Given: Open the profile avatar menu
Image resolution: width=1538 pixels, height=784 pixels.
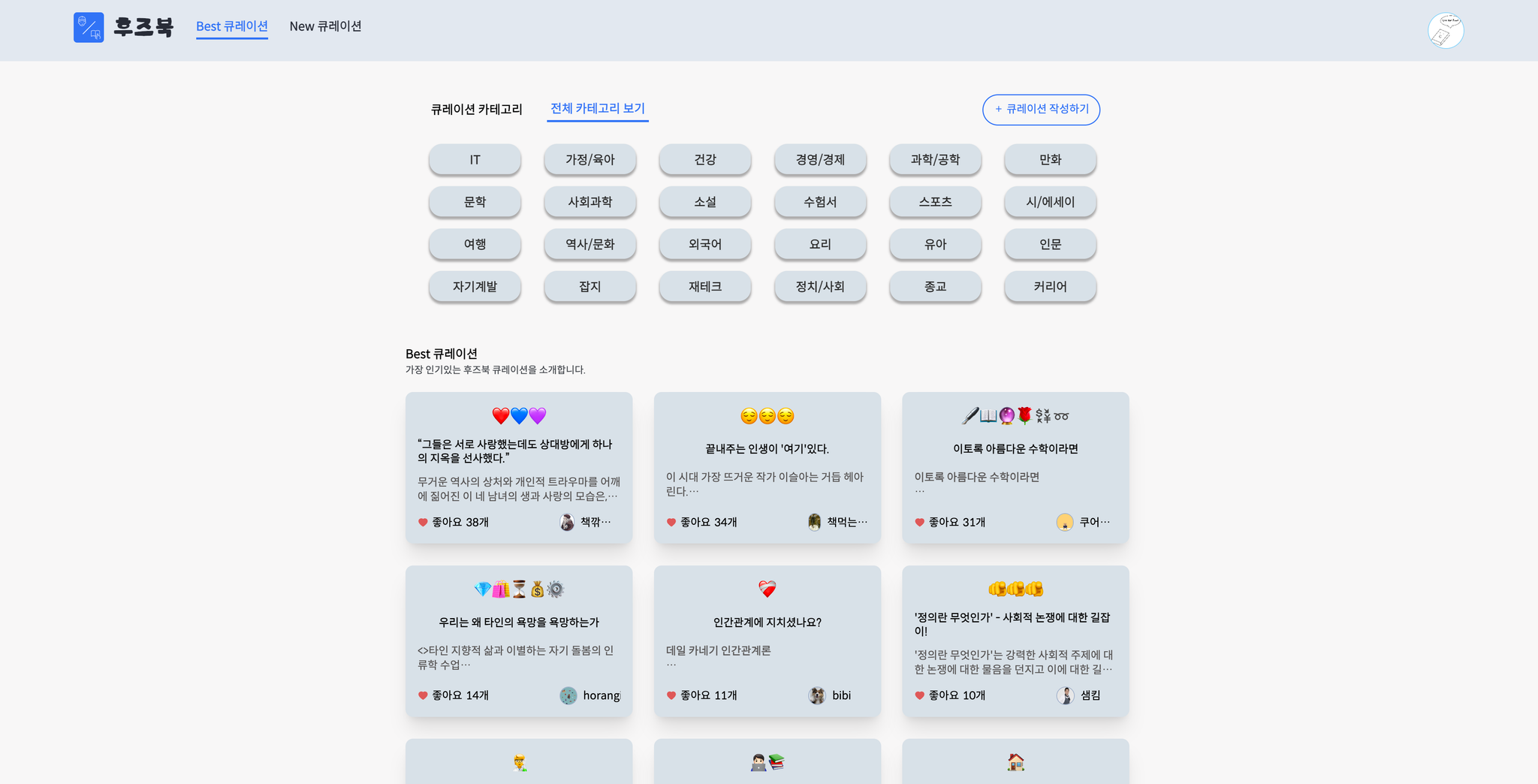Looking at the screenshot, I should [1445, 31].
